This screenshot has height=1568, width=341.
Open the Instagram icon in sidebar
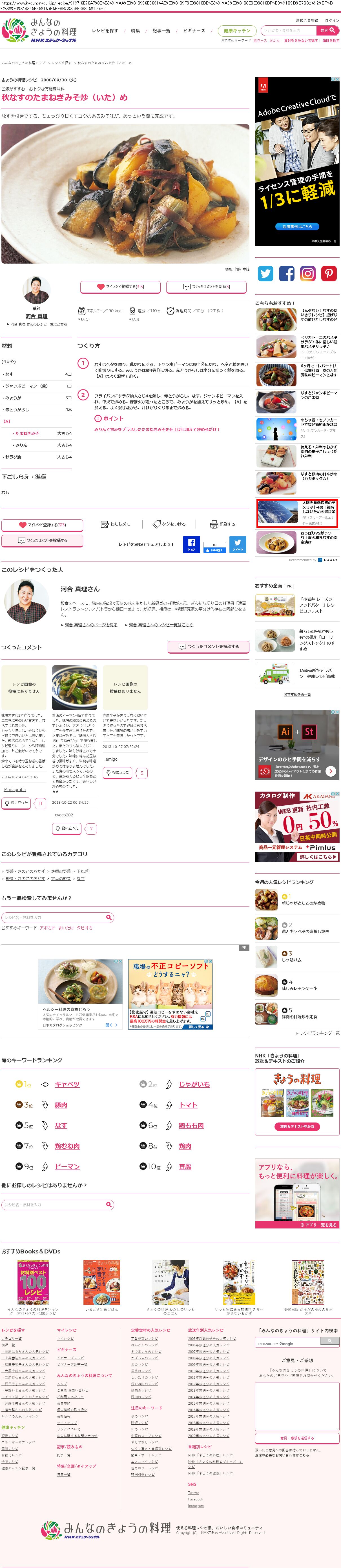(307, 273)
